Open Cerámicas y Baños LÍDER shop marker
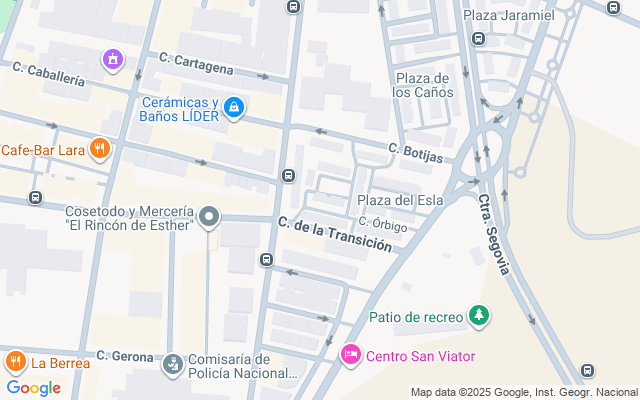 click(x=233, y=107)
